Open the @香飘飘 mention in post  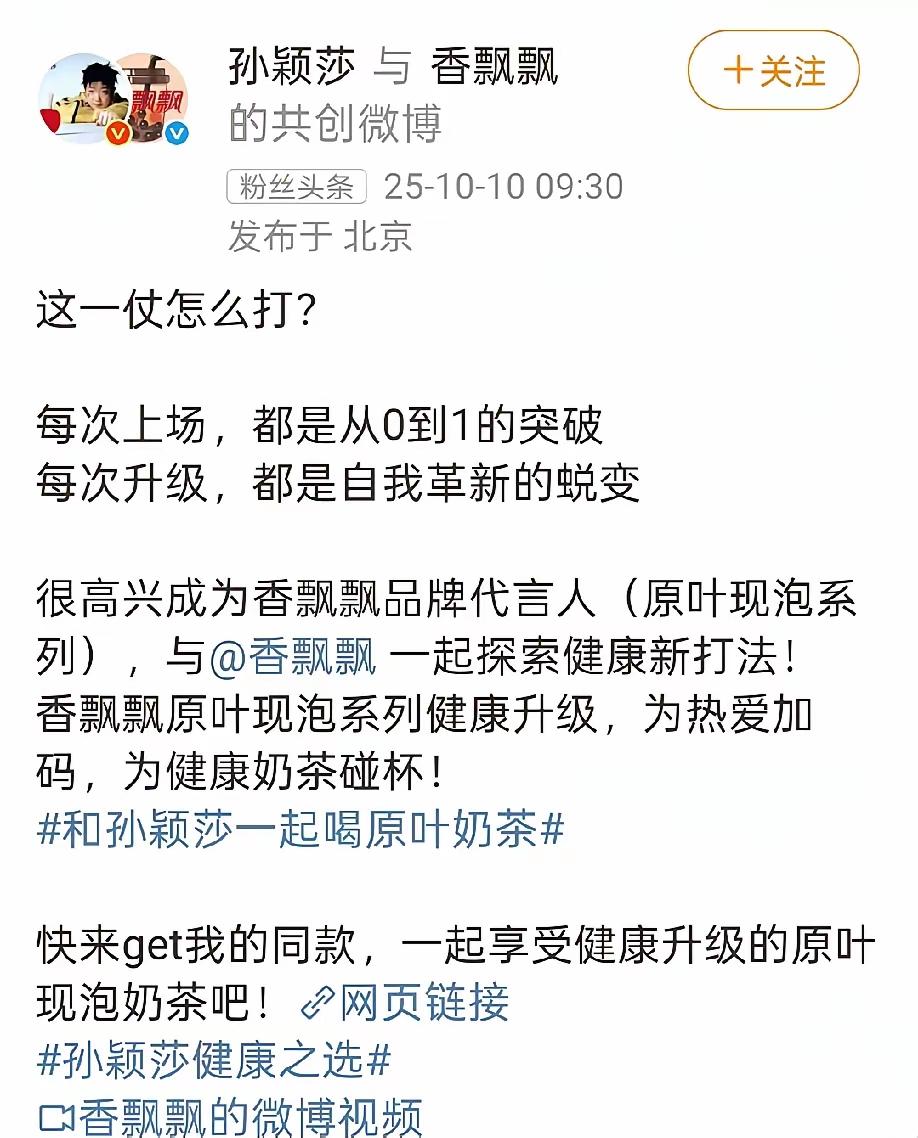[293, 658]
